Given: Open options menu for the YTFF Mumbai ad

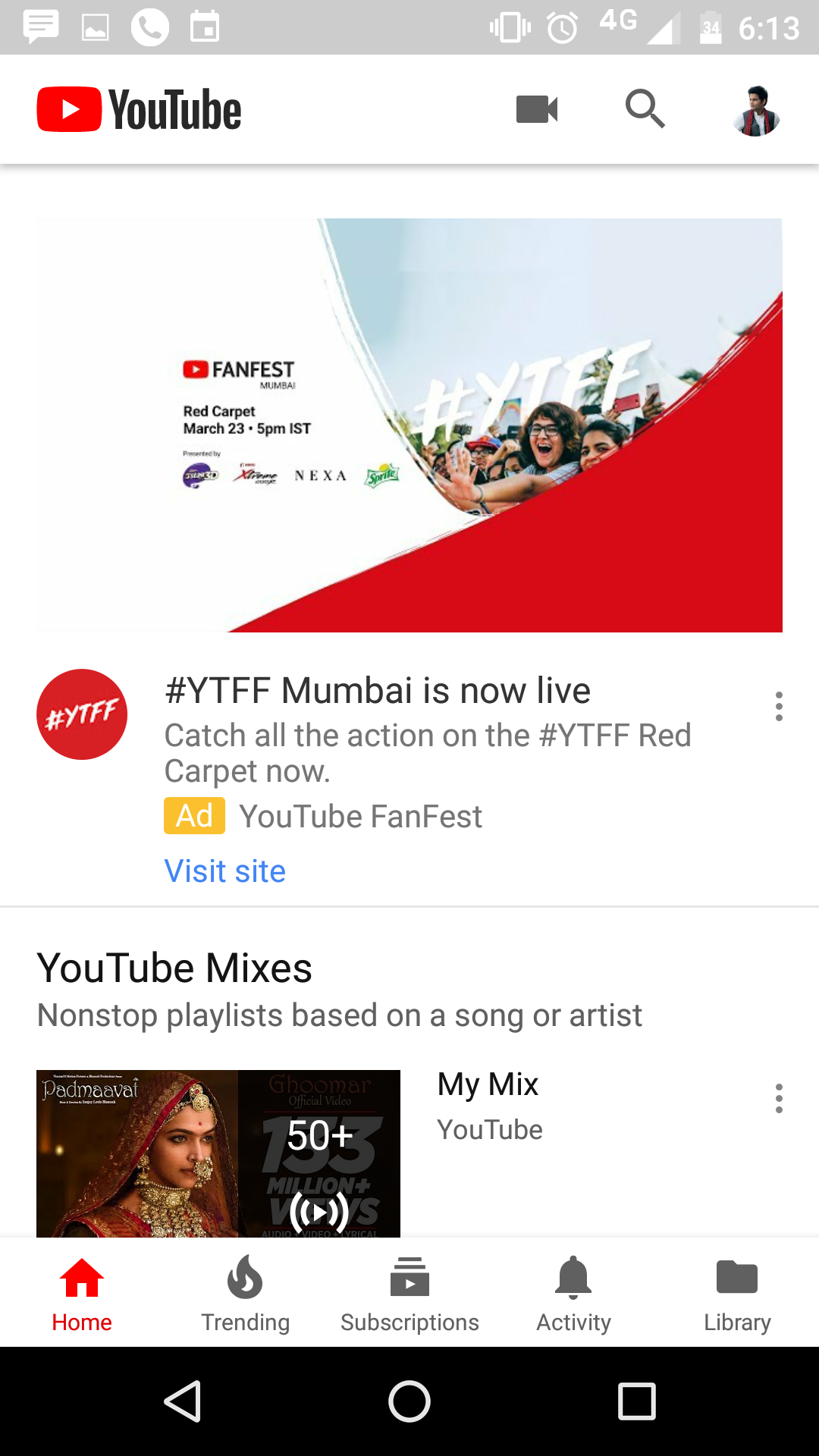Looking at the screenshot, I should click(779, 706).
